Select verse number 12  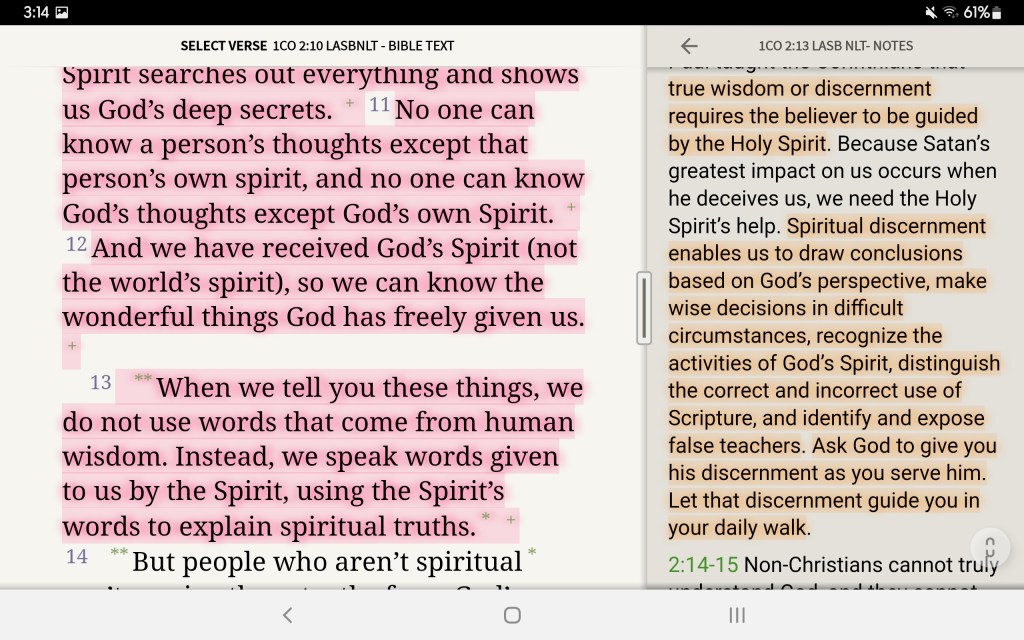(76, 244)
